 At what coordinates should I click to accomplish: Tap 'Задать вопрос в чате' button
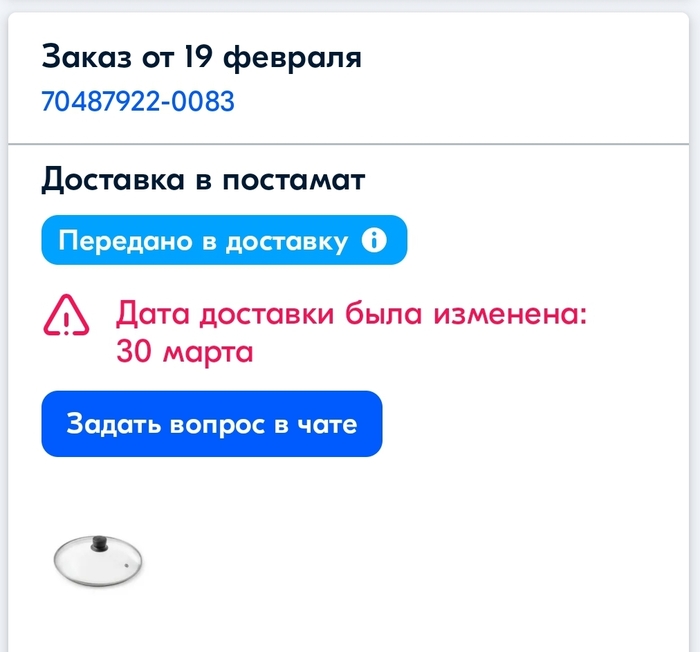pos(211,424)
